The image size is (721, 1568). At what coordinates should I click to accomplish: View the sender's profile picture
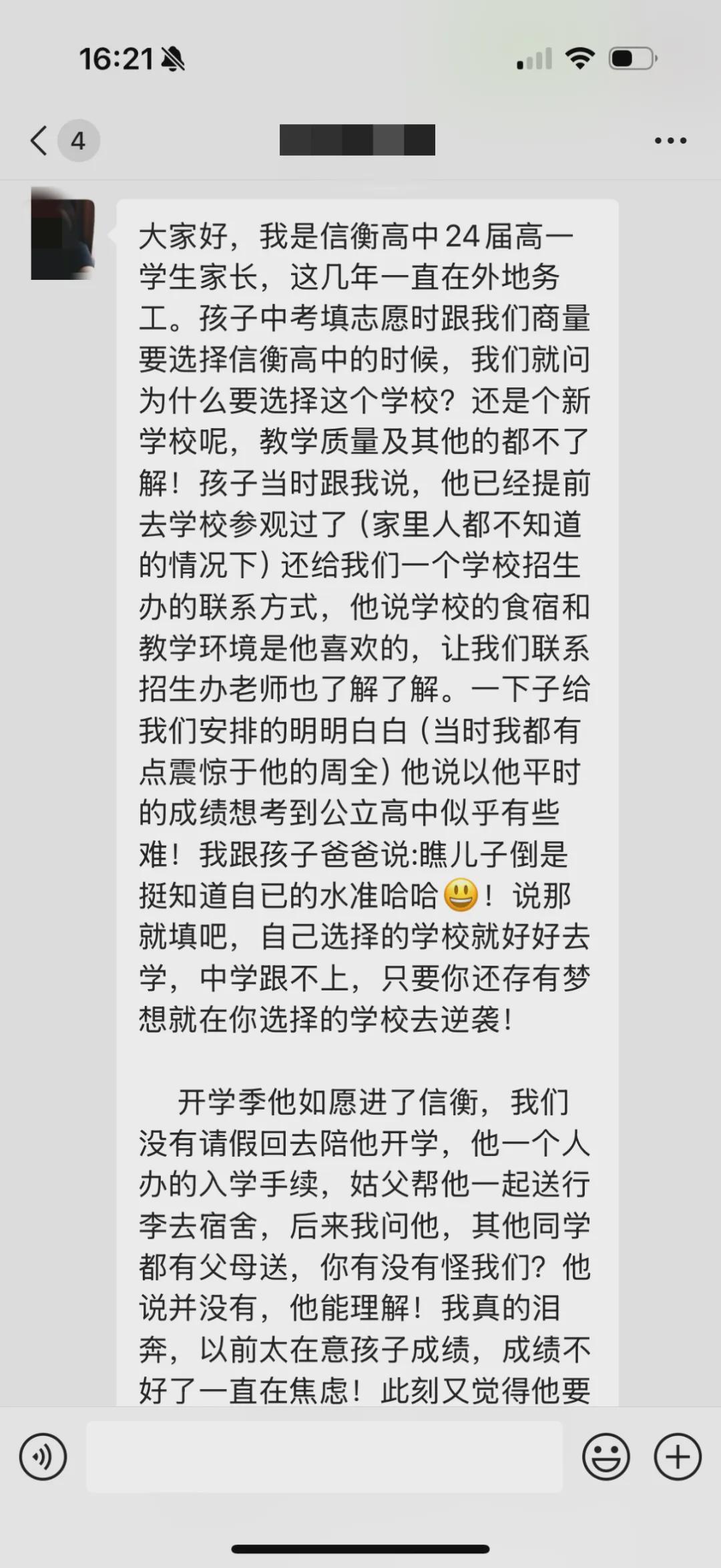coord(63,234)
